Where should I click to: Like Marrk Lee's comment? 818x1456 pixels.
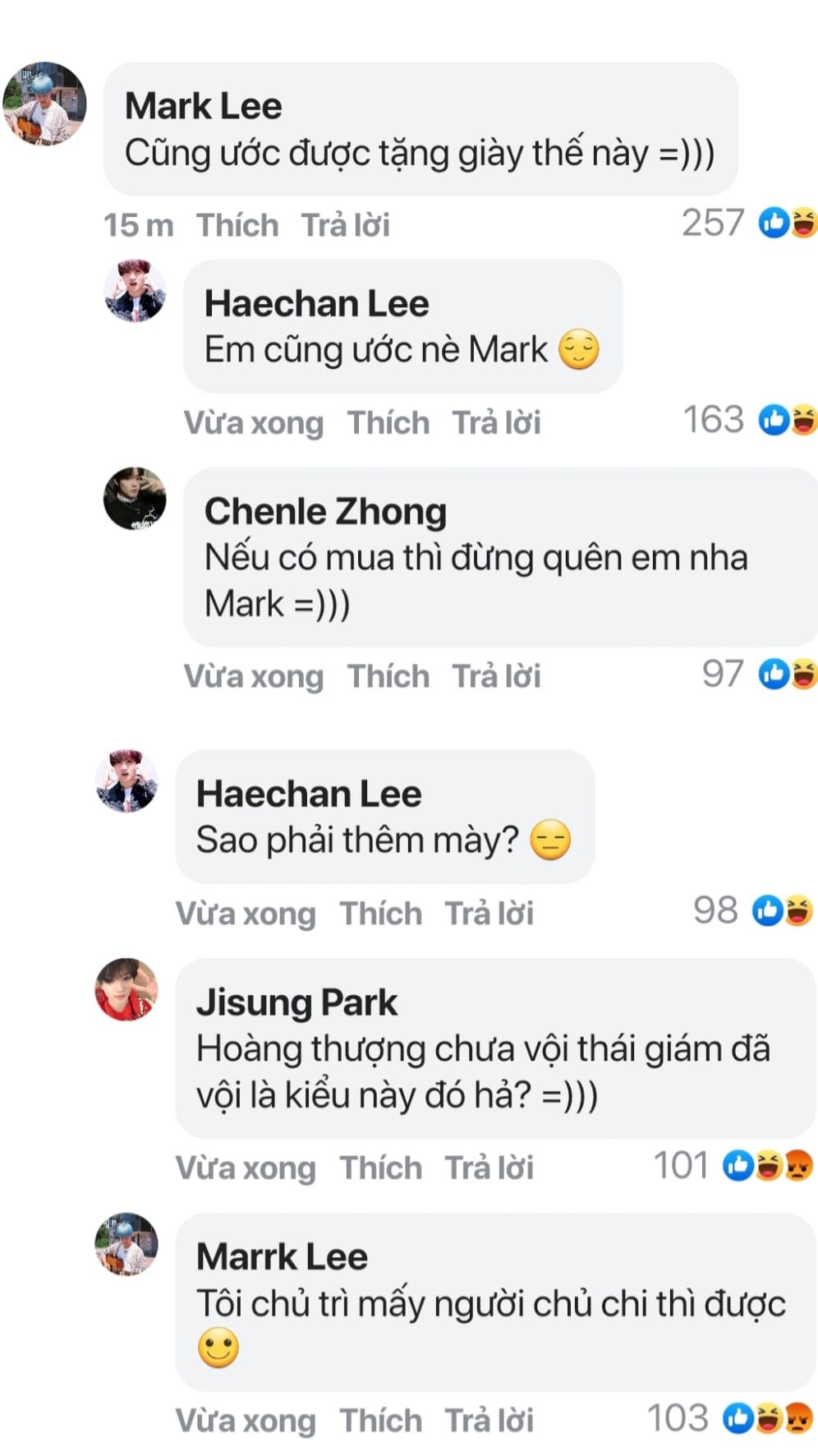pos(381,1421)
